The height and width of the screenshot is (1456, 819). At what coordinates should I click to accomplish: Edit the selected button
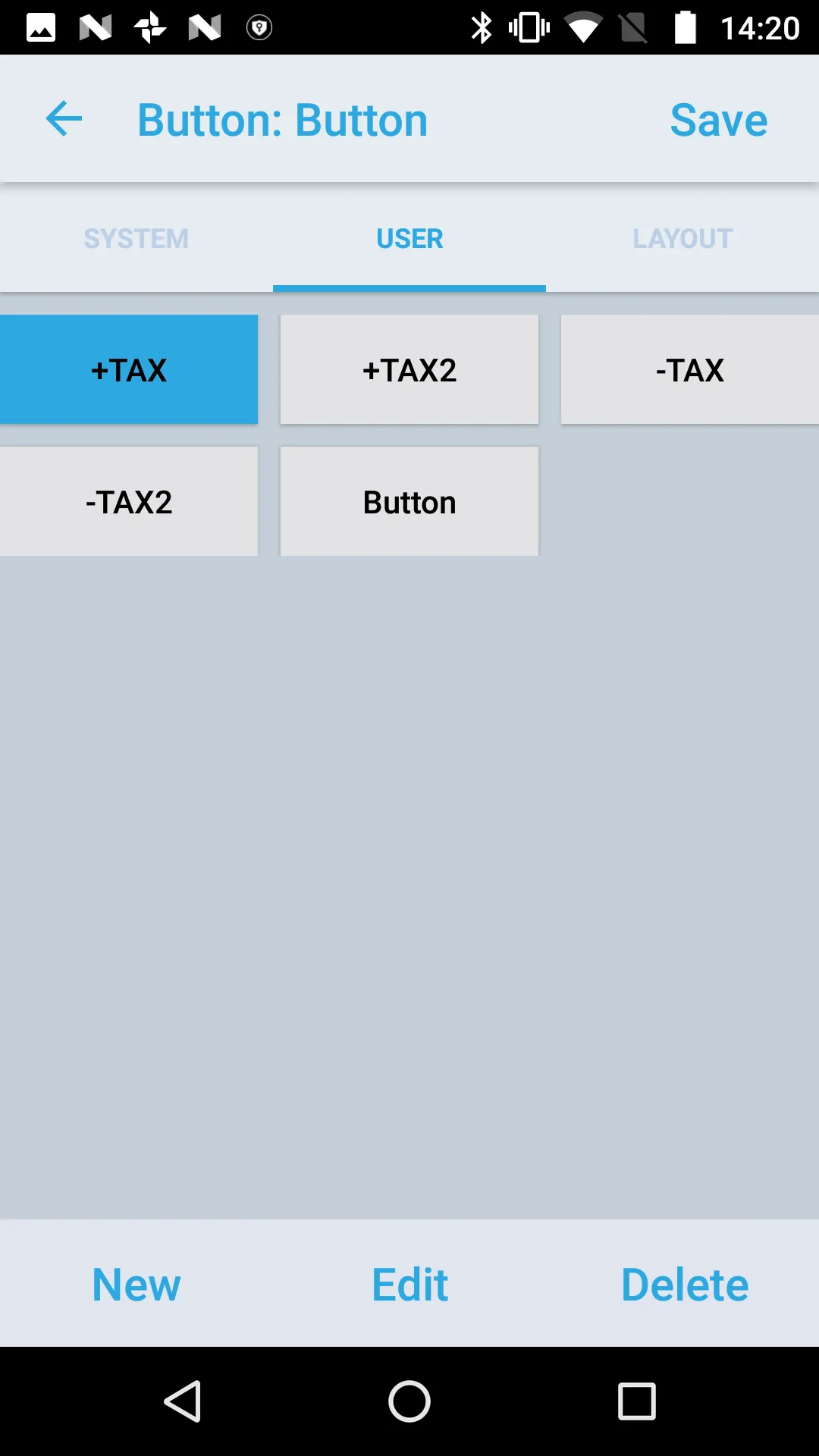coord(408,1284)
